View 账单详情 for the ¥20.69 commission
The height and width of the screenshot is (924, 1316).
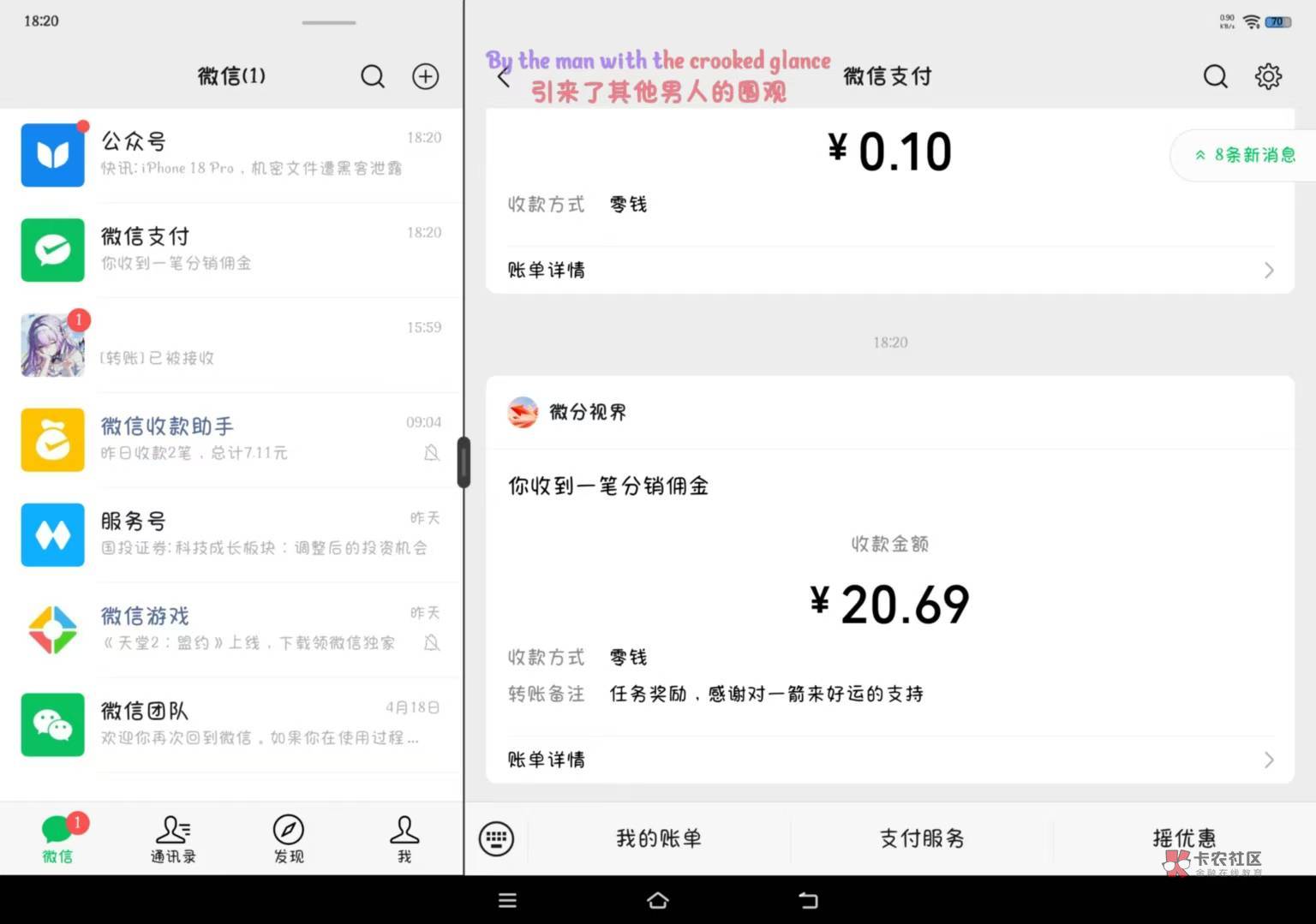pyautogui.click(x=890, y=760)
